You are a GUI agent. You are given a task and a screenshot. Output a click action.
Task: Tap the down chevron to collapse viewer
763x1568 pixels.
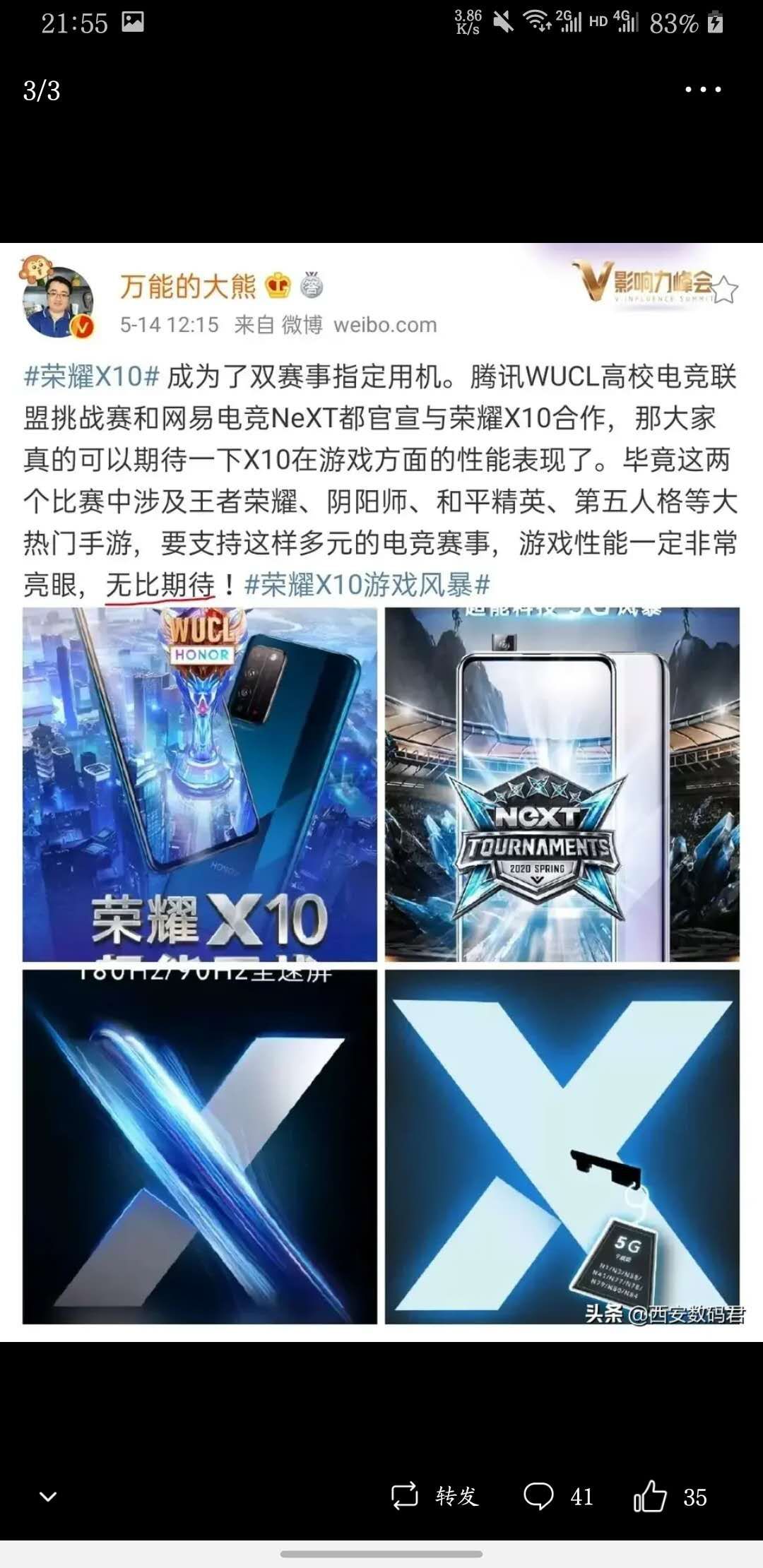(48, 1496)
